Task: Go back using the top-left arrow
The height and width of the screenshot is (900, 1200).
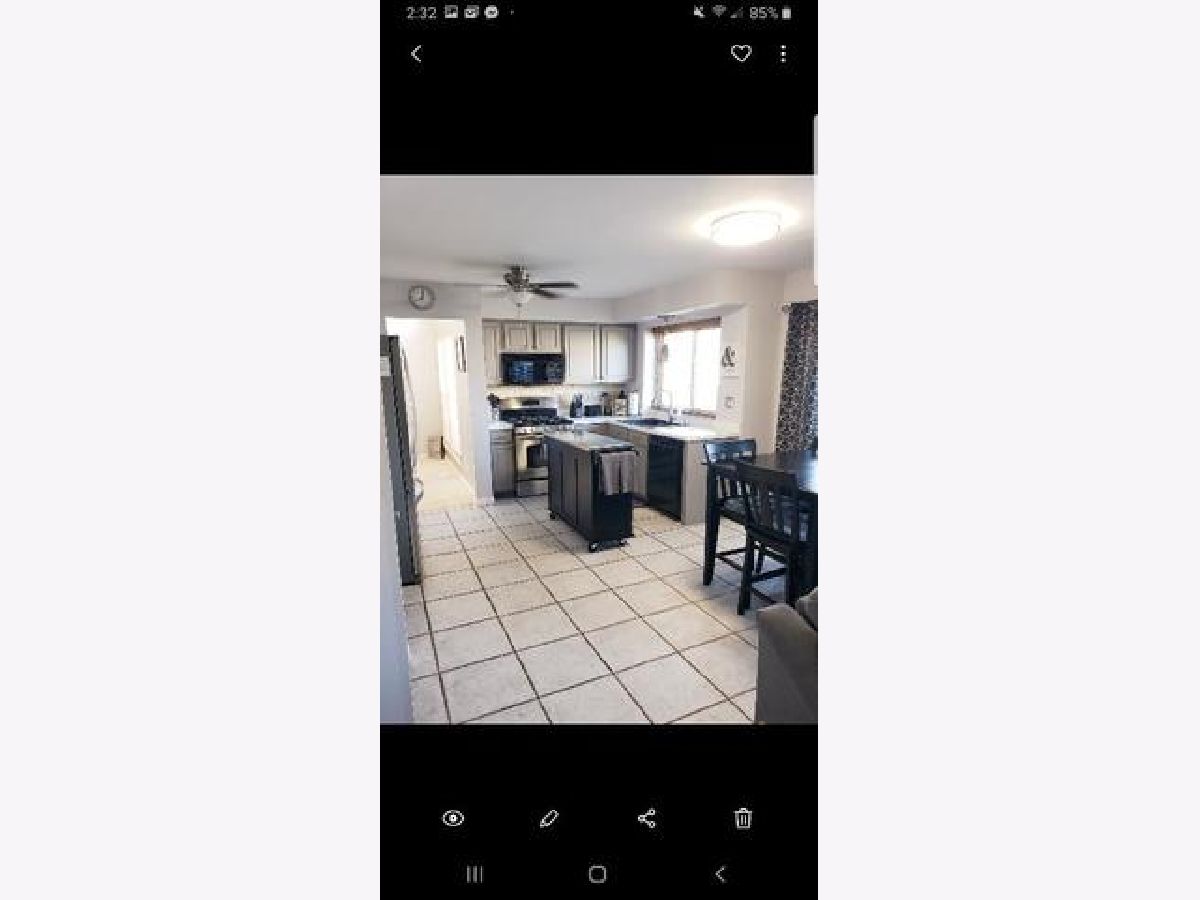Action: [x=417, y=54]
